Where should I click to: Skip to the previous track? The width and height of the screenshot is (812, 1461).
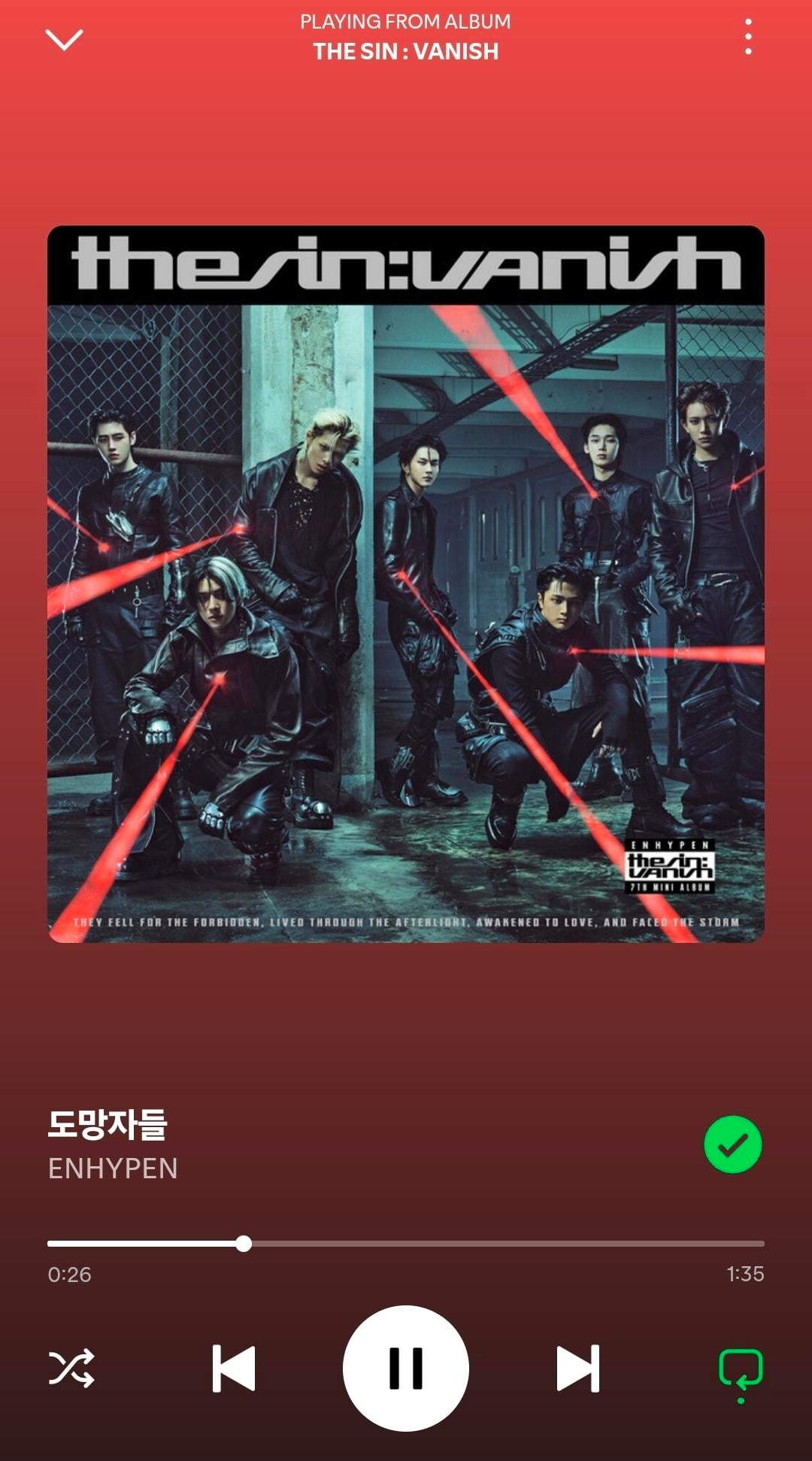(234, 1368)
